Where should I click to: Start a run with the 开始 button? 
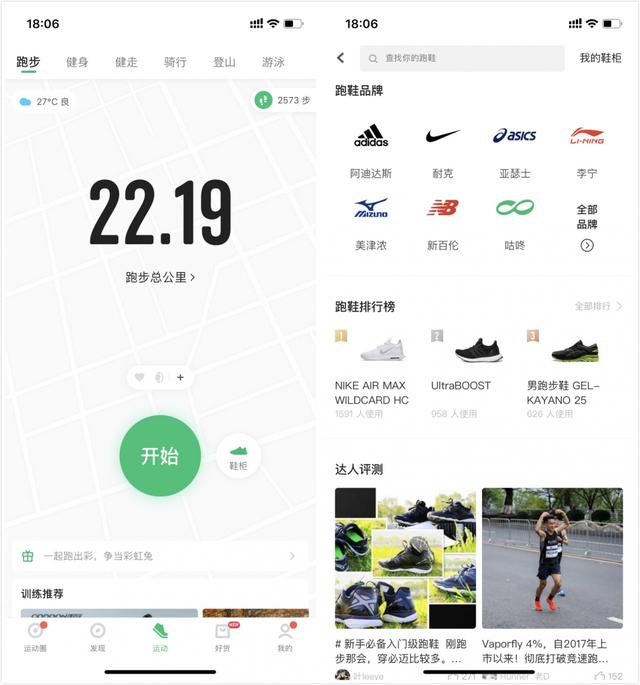coord(159,456)
